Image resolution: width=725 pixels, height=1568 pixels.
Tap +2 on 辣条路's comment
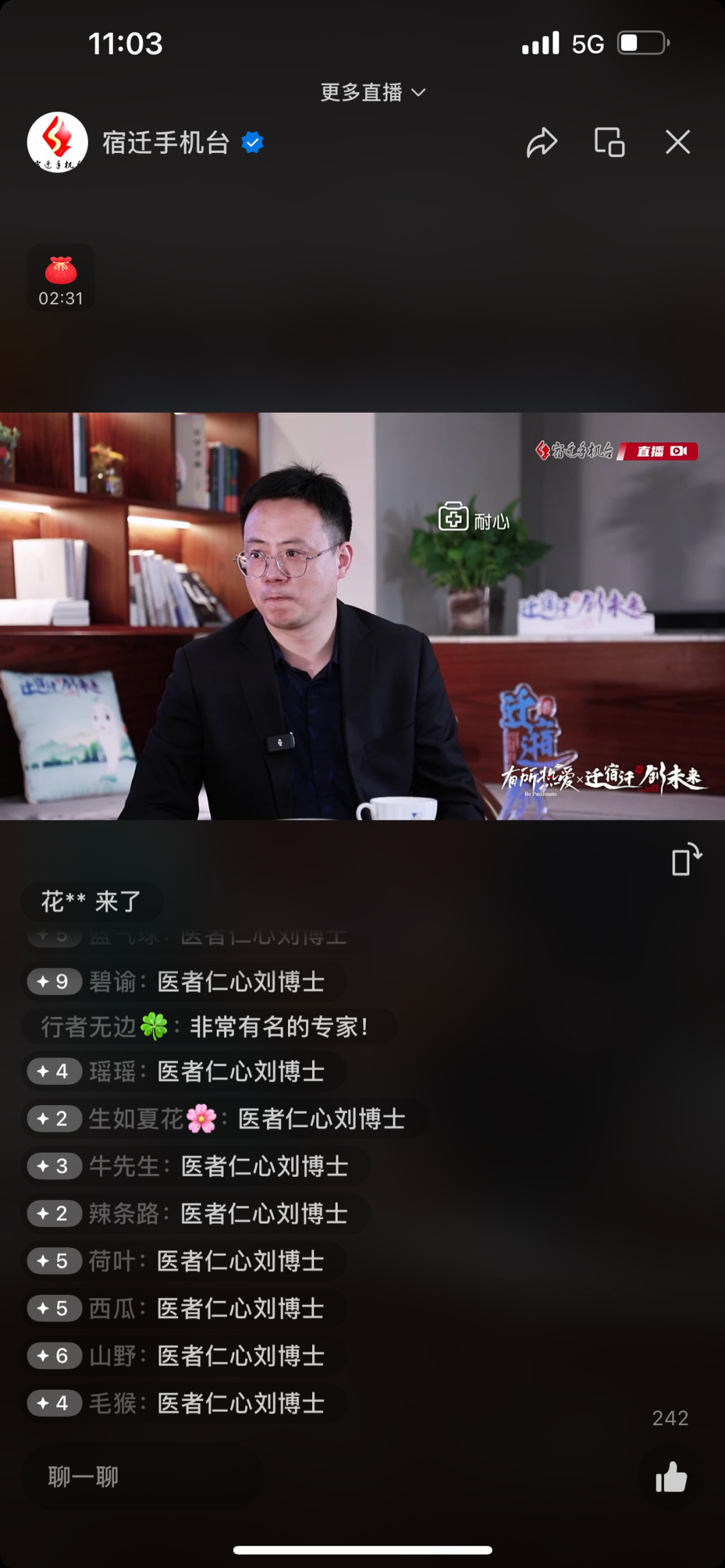(54, 1213)
